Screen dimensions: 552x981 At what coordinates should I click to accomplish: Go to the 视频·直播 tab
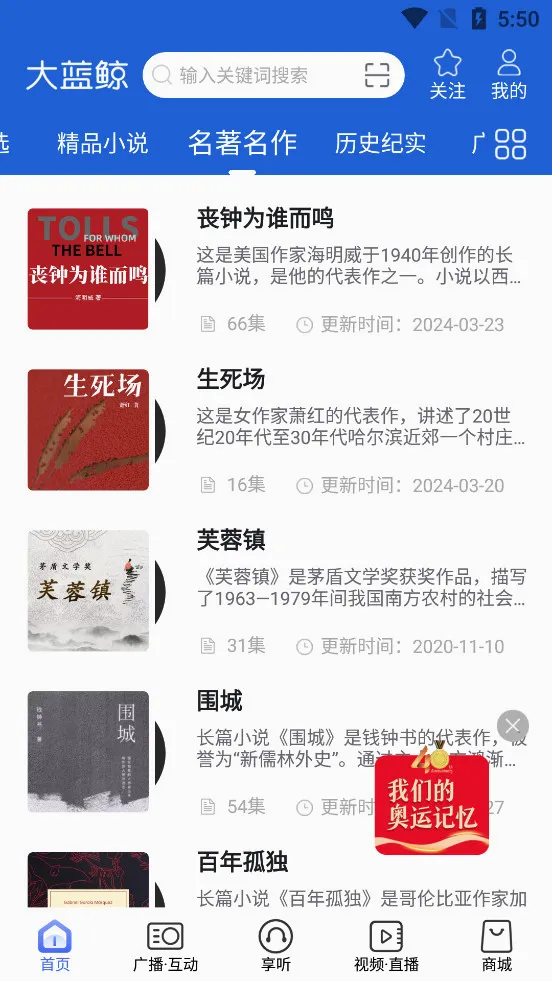386,946
